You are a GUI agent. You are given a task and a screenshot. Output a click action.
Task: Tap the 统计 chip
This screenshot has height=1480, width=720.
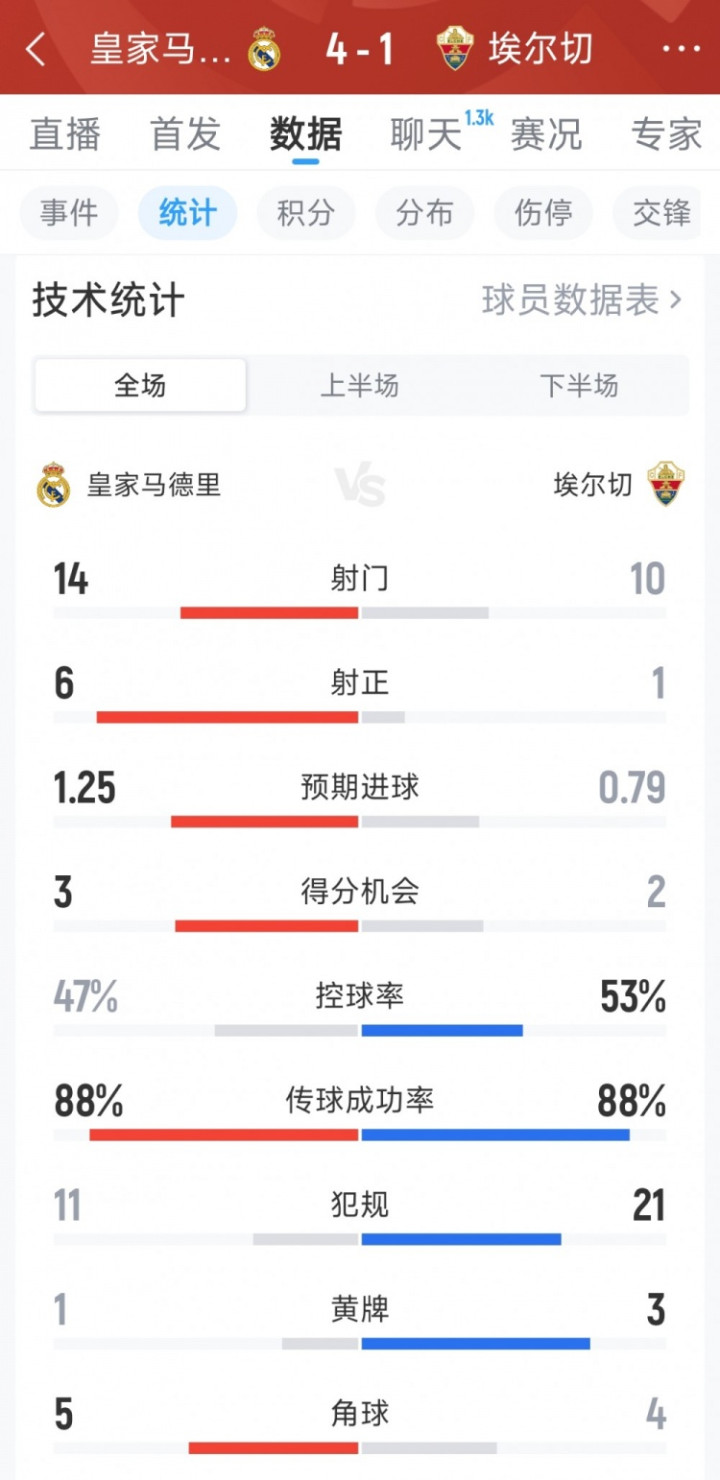point(187,213)
